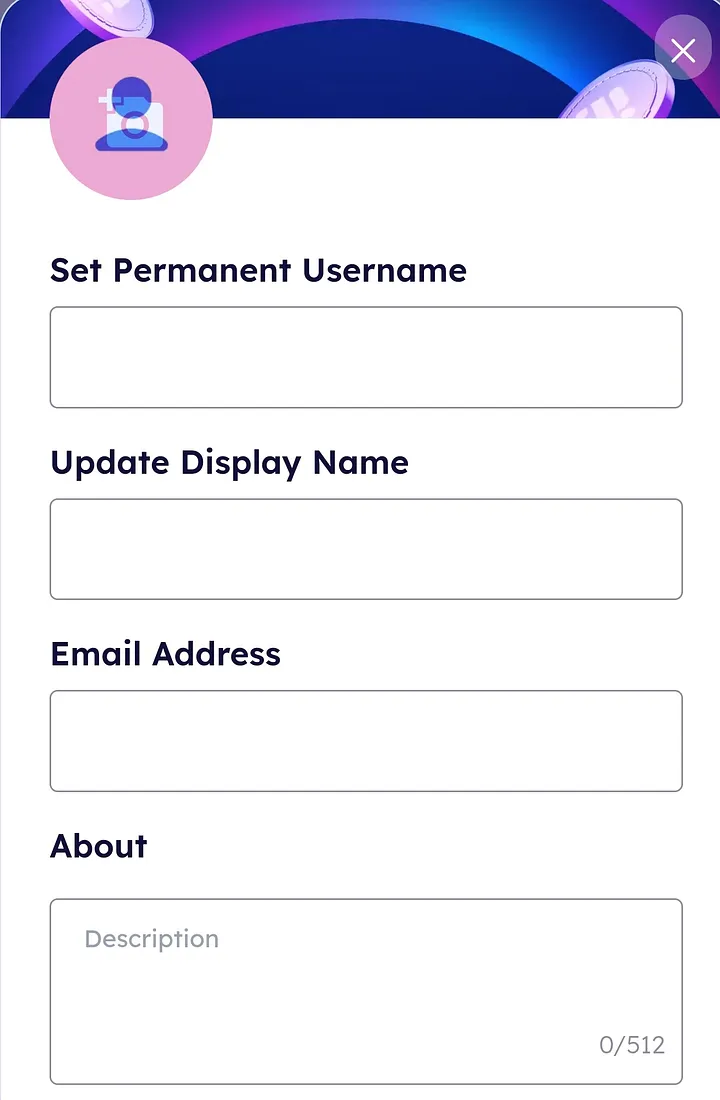Select the Email Address text box

click(366, 741)
